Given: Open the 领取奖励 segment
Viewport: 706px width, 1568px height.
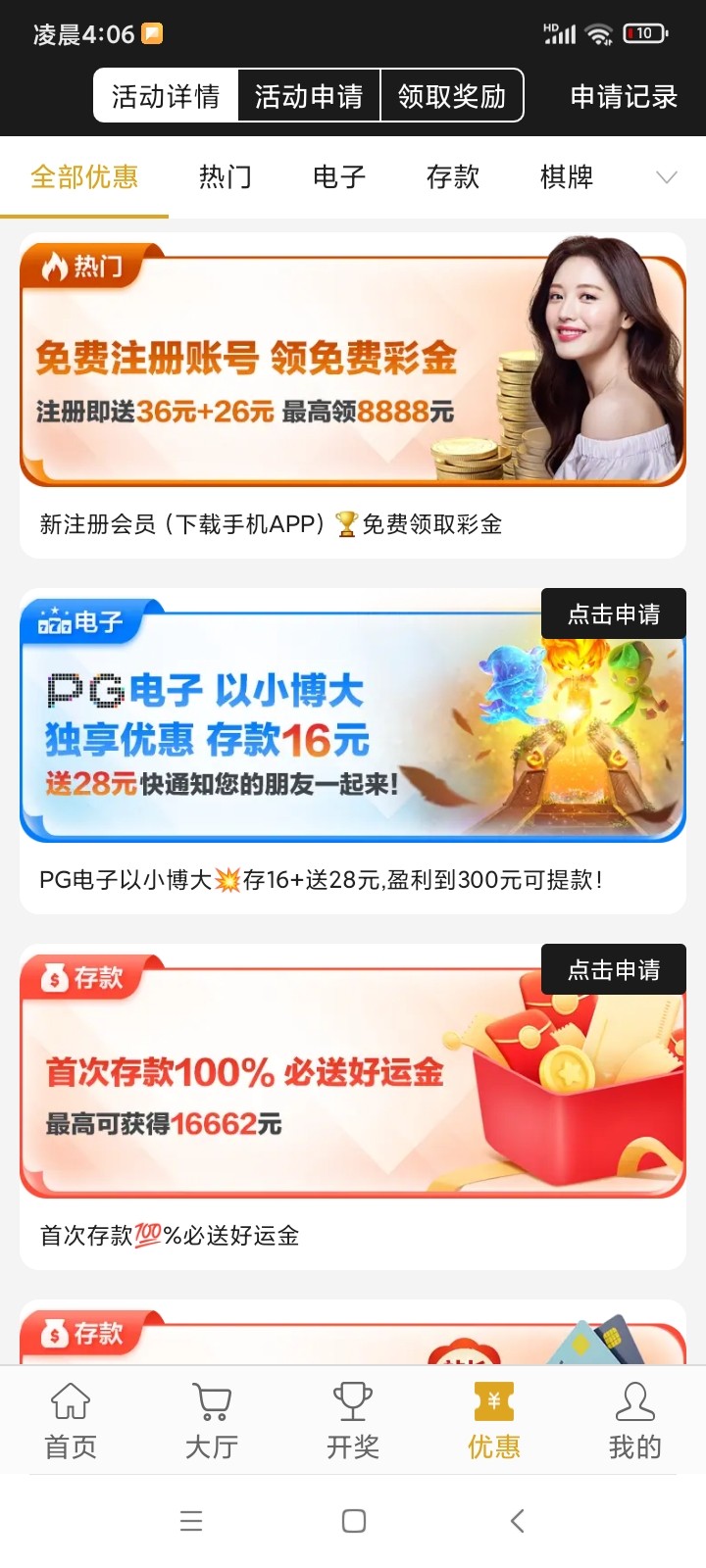Looking at the screenshot, I should point(452,96).
